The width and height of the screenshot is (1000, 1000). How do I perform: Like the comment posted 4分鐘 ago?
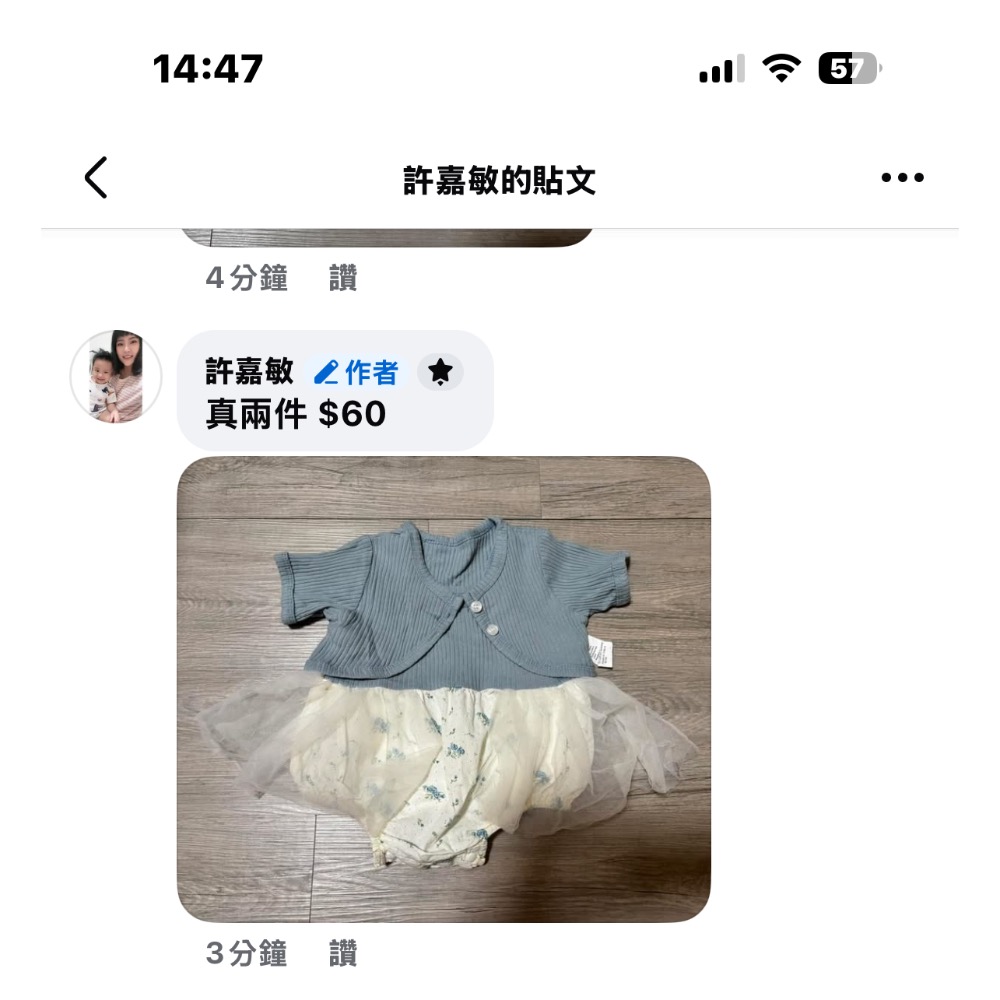coord(343,278)
